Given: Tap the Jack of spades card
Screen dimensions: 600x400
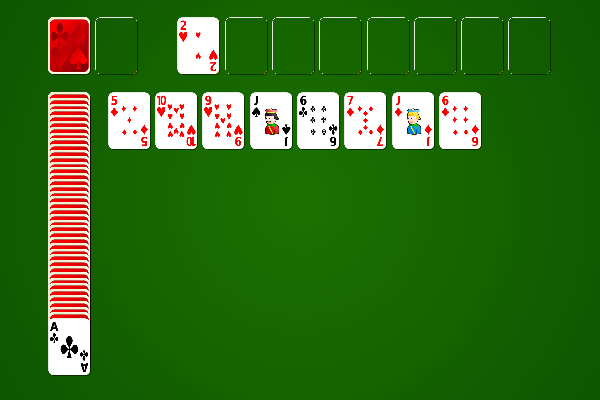Looking at the screenshot, I should (x=271, y=121).
